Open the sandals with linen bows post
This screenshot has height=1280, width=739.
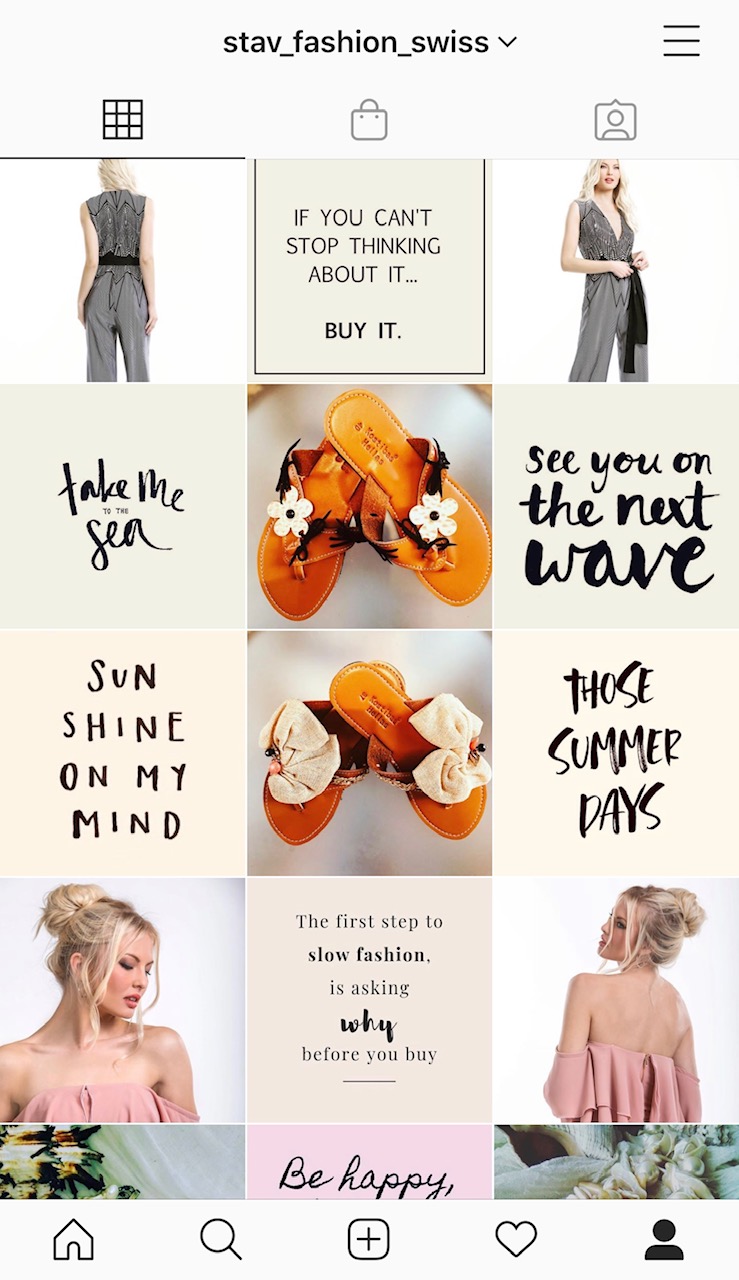tap(369, 753)
